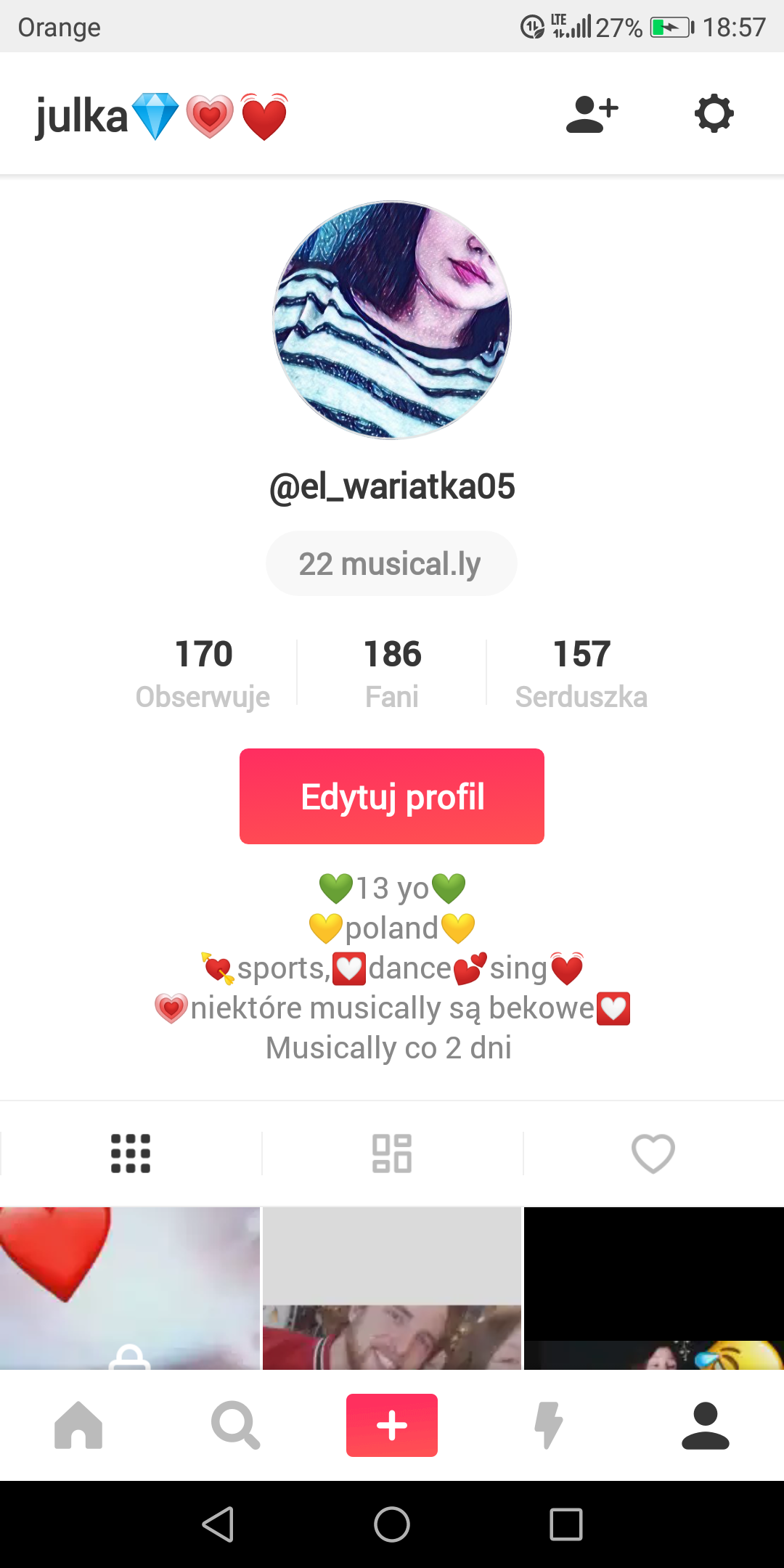784x1568 pixels.
Task: Open the add friends icon
Action: click(x=592, y=114)
